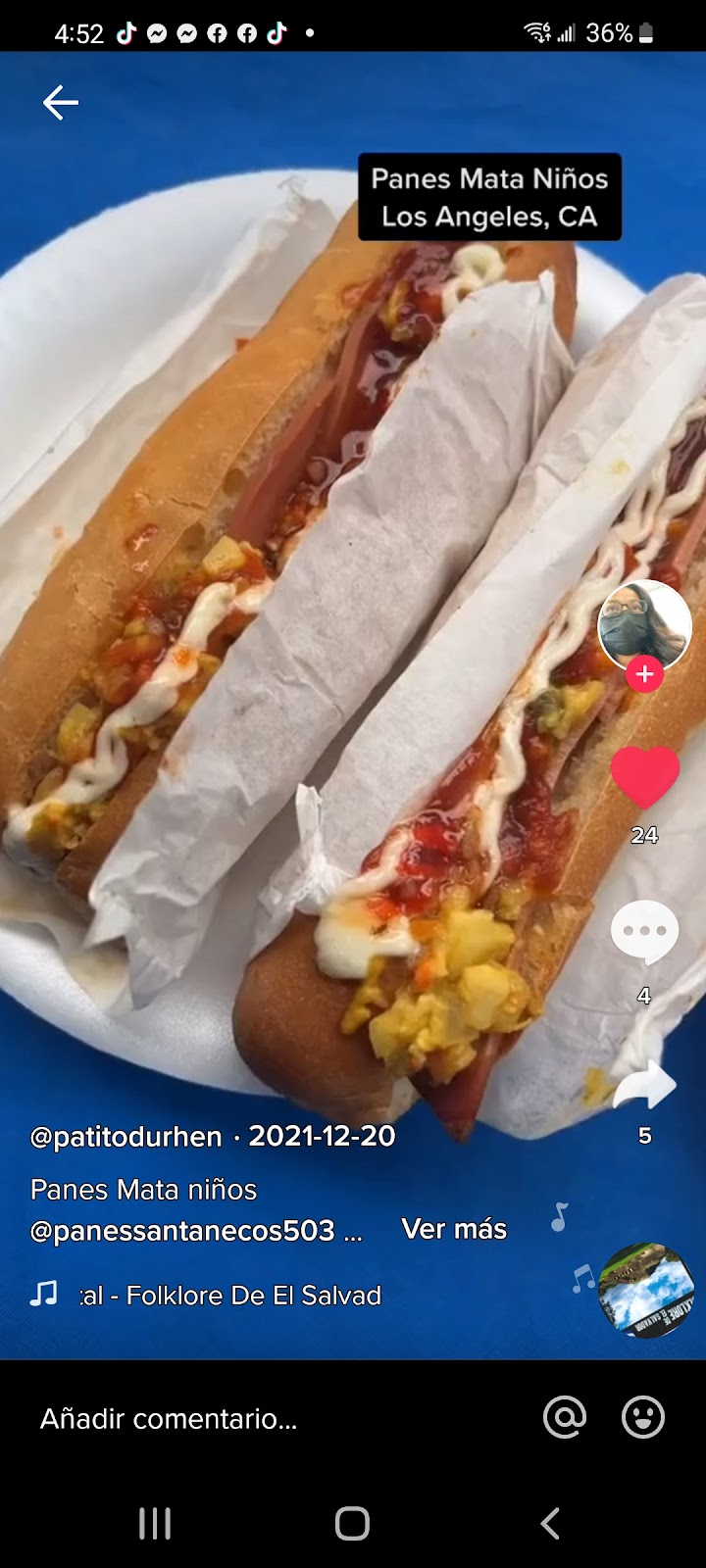This screenshot has width=706, height=1568.
Task: Mention someone with the @ icon
Action: point(565,1417)
